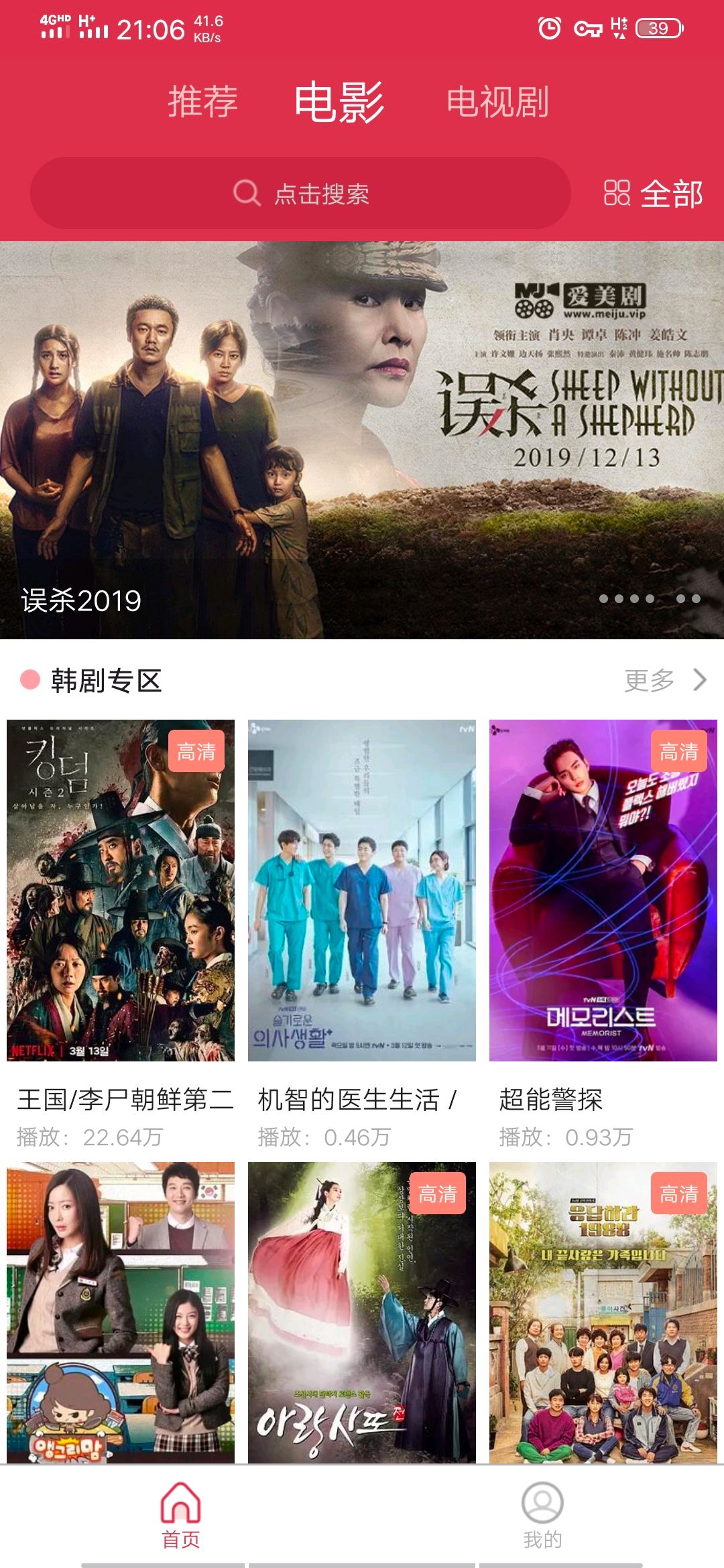
Task: Switch to the 推荐 tab
Action: pyautogui.click(x=202, y=102)
